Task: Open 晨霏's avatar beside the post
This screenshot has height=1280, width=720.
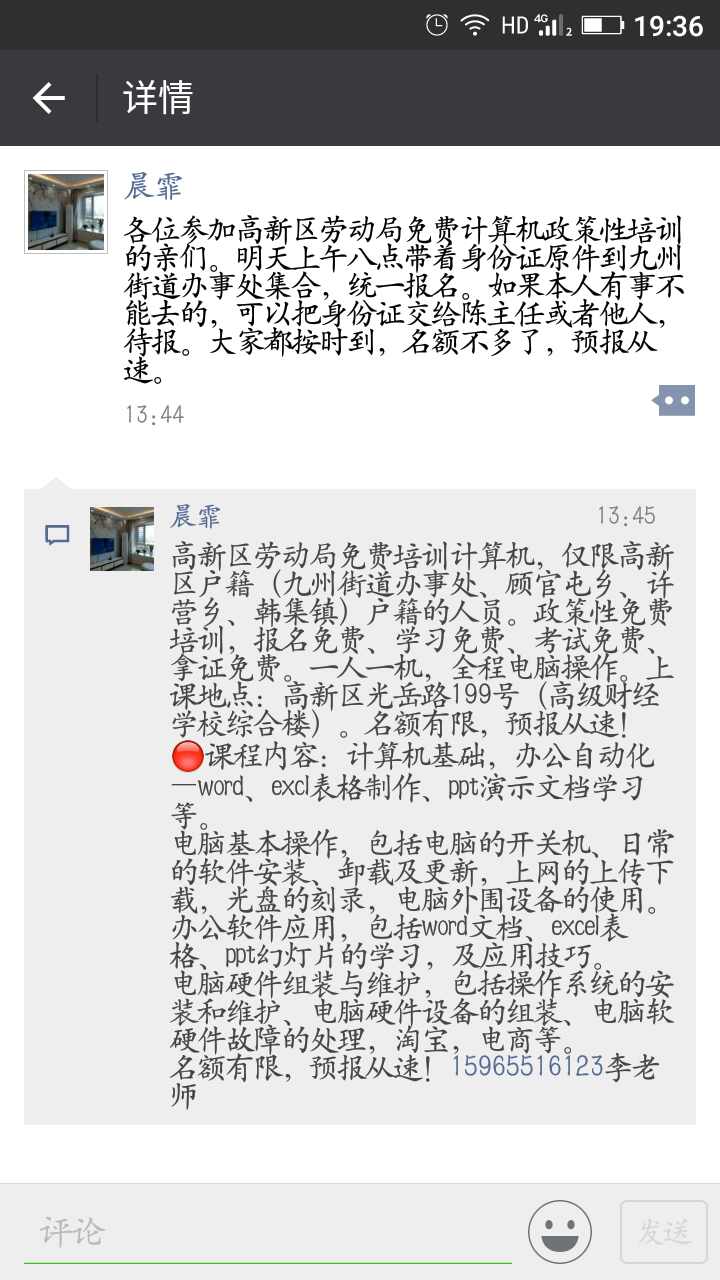Action: pos(66,212)
